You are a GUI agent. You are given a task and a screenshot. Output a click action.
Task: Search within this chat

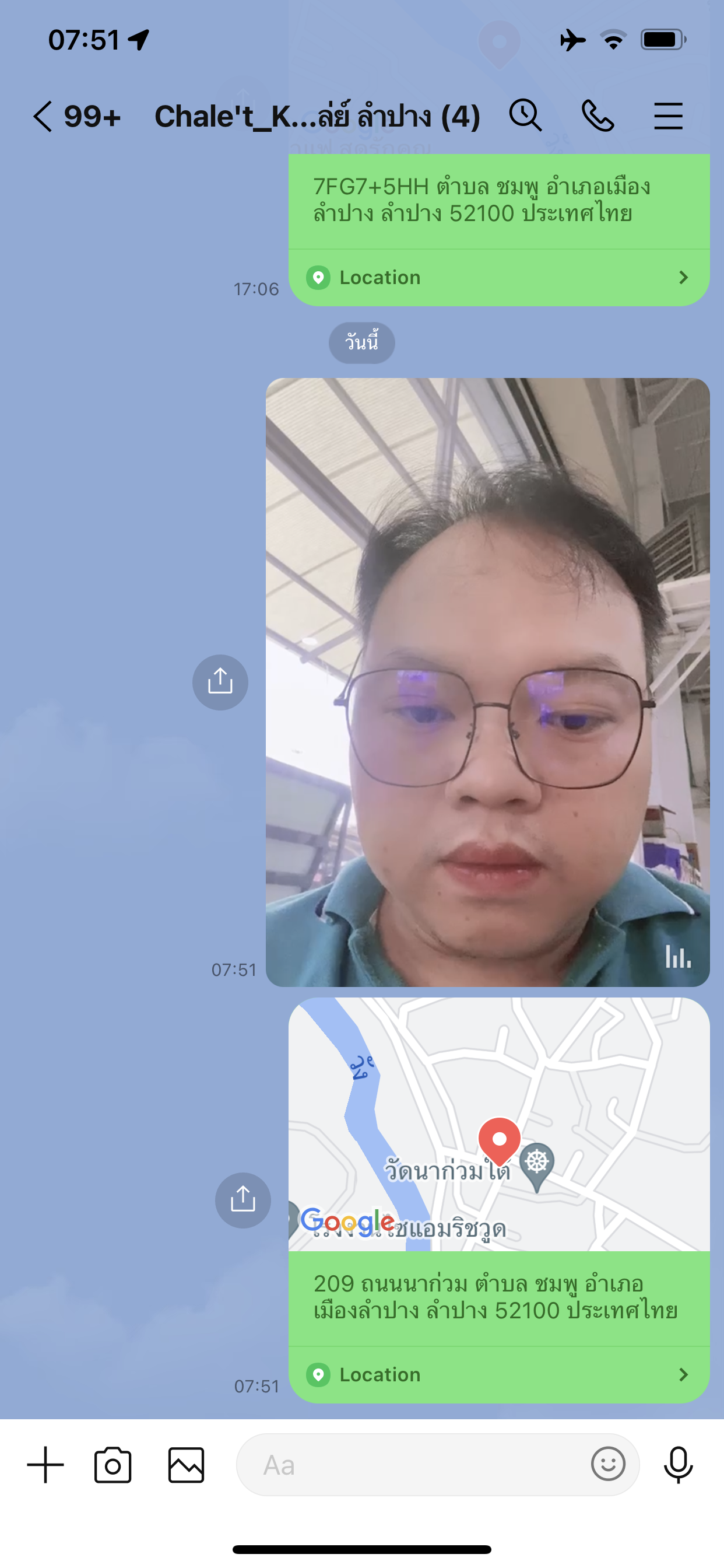click(x=525, y=115)
